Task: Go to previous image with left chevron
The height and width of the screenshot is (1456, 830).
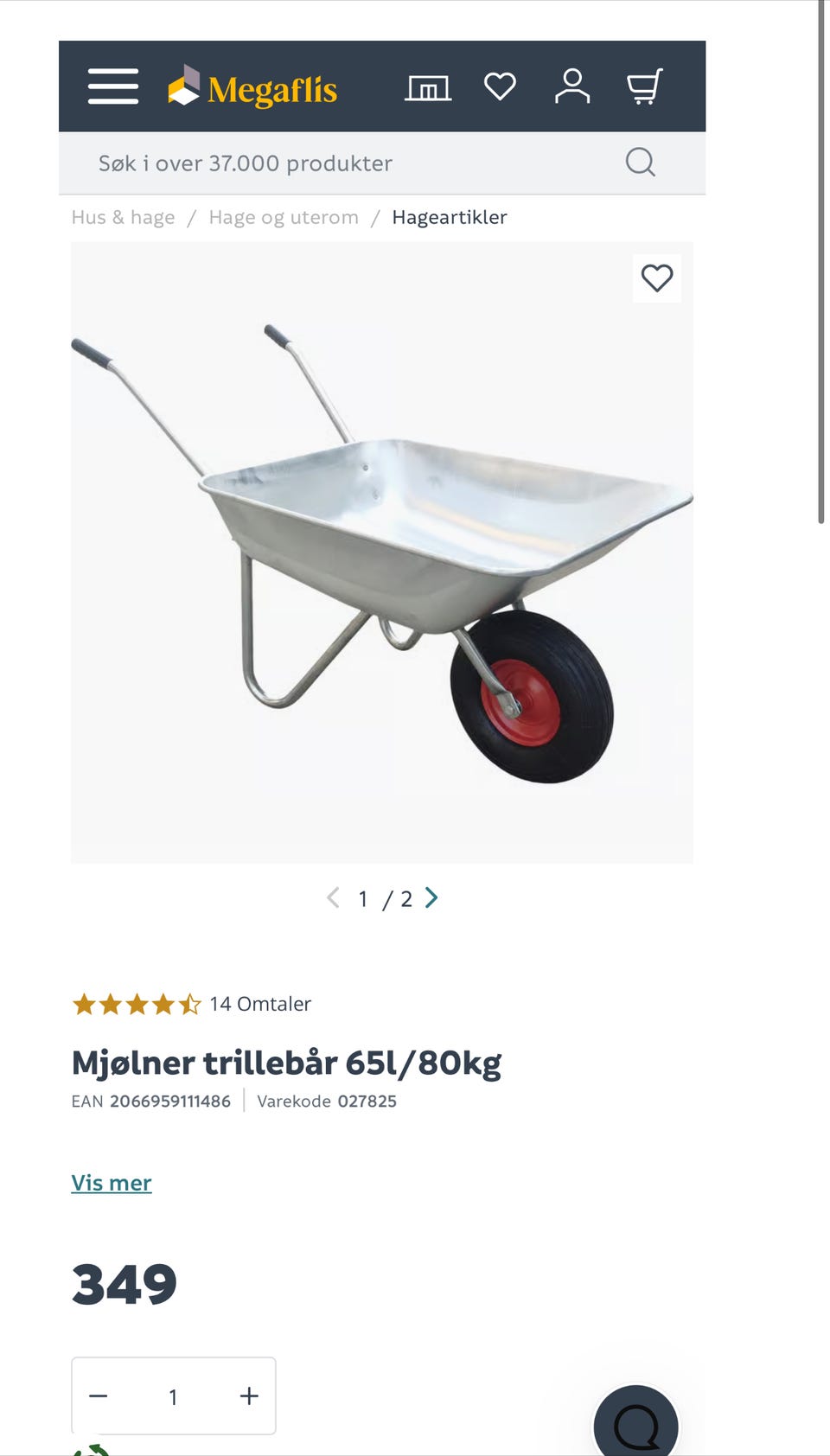Action: coord(333,898)
